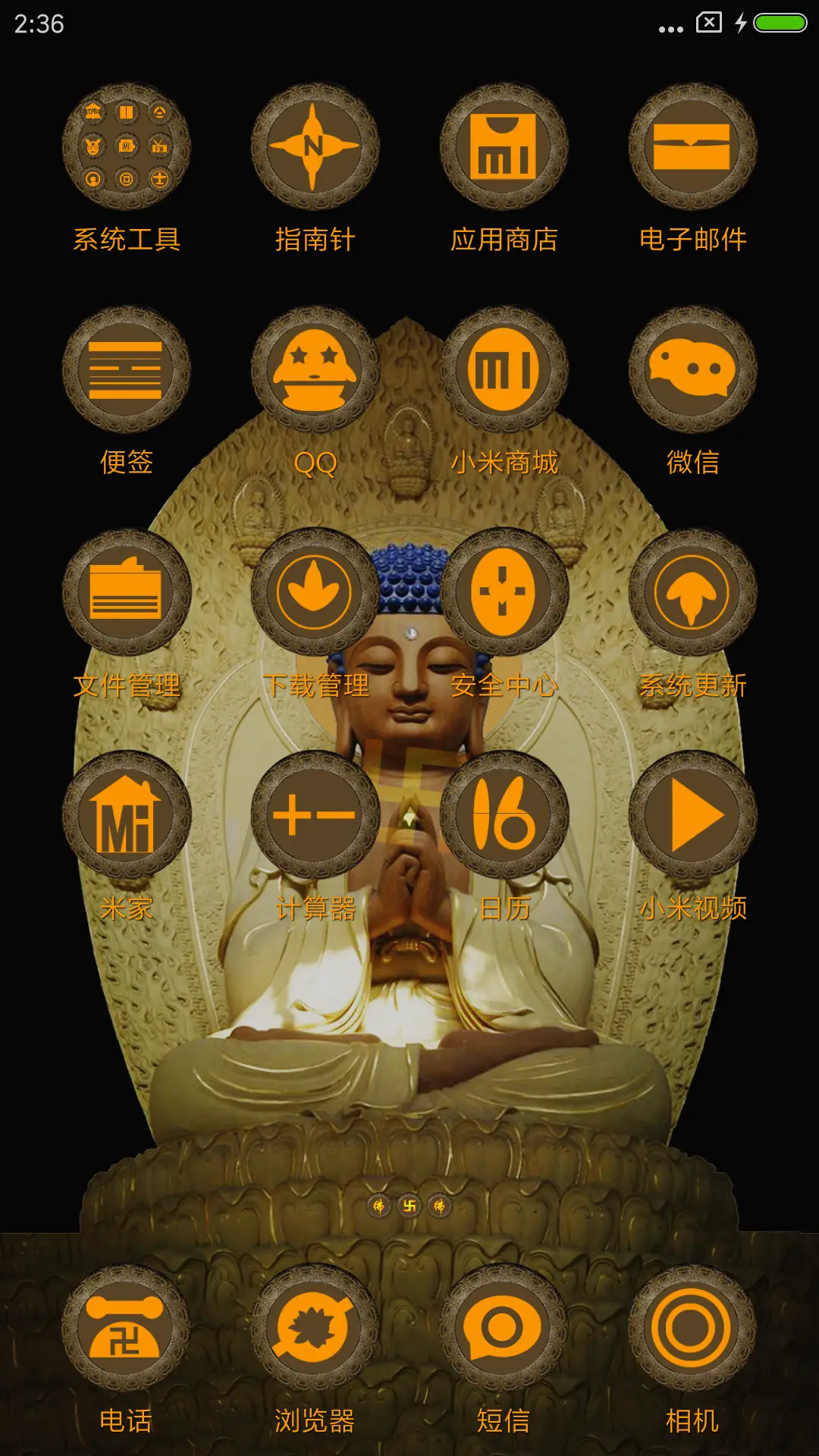The height and width of the screenshot is (1456, 819).
Task: Launch 微信 WeChat
Action: coord(692,369)
